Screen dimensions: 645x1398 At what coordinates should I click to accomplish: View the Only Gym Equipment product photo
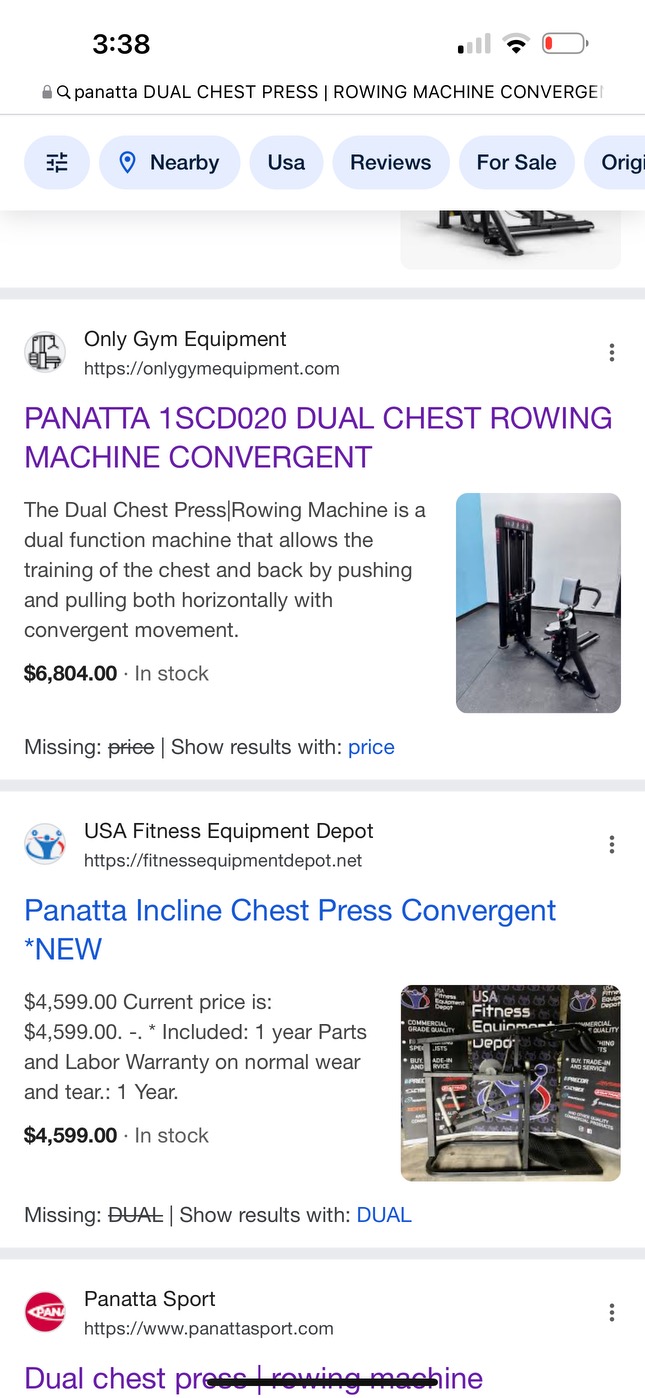(538, 603)
